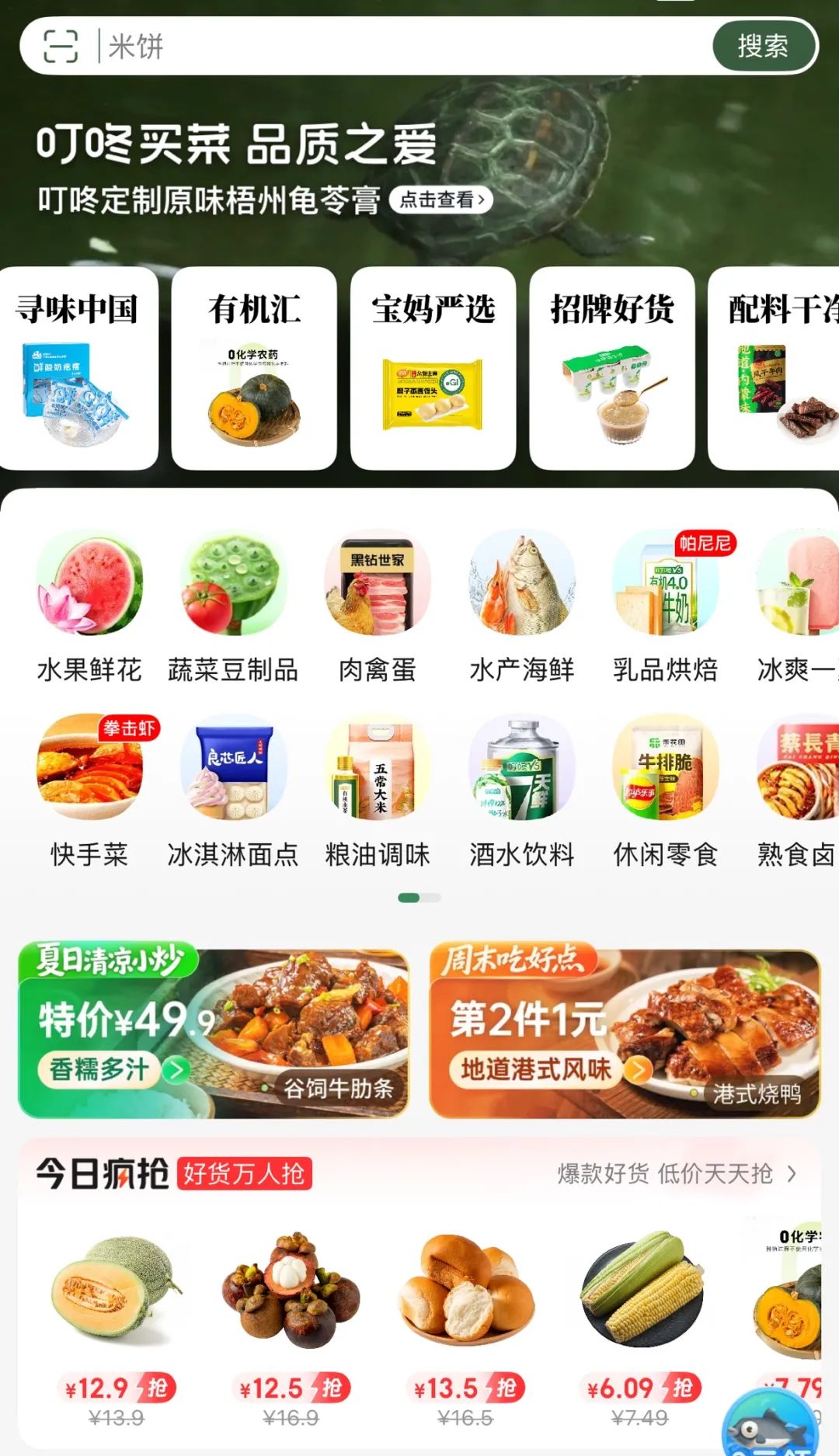Select the 蔬菜豆制品 category icon
The image size is (839, 1456).
(234, 588)
